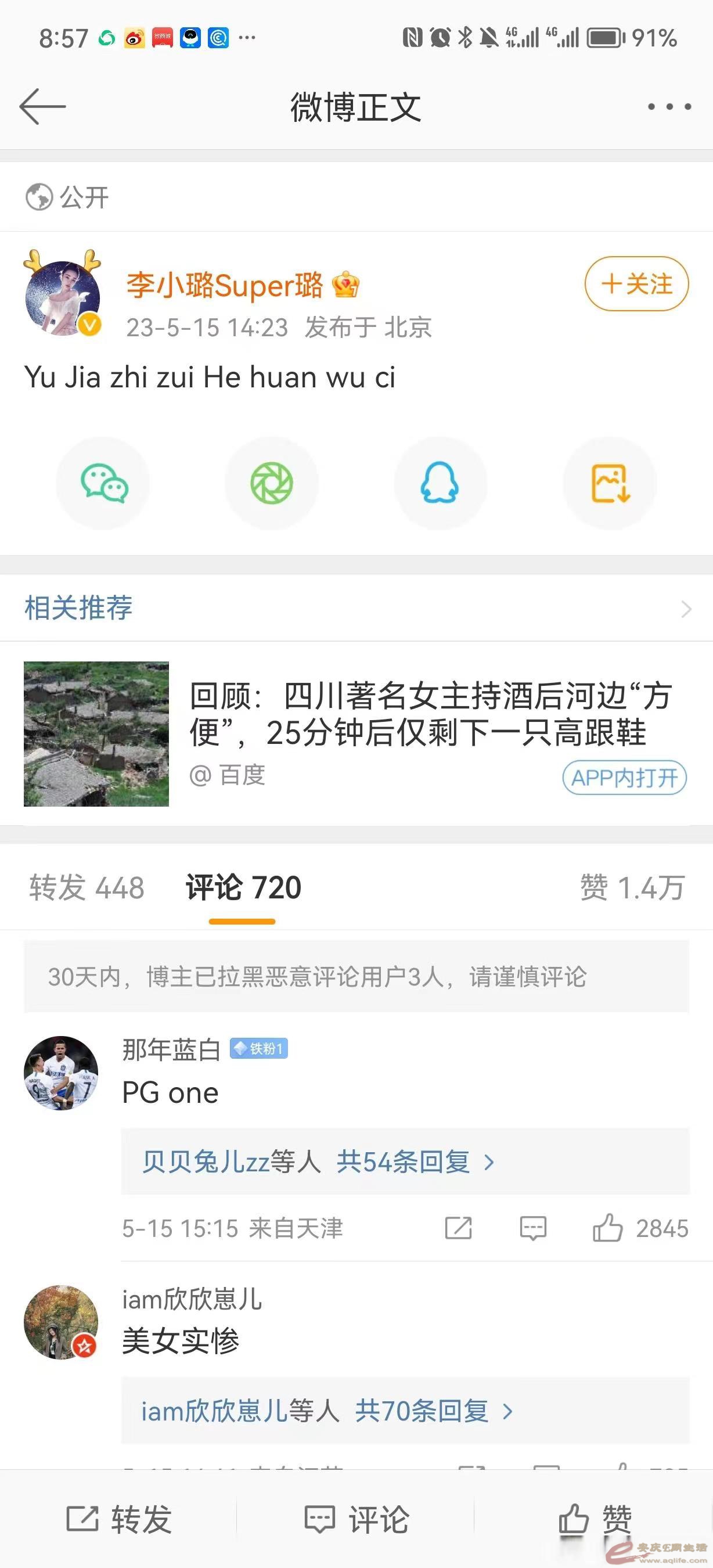The width and height of the screenshot is (713, 1568).
Task: Open the three-dot overflow menu
Action: click(x=669, y=106)
